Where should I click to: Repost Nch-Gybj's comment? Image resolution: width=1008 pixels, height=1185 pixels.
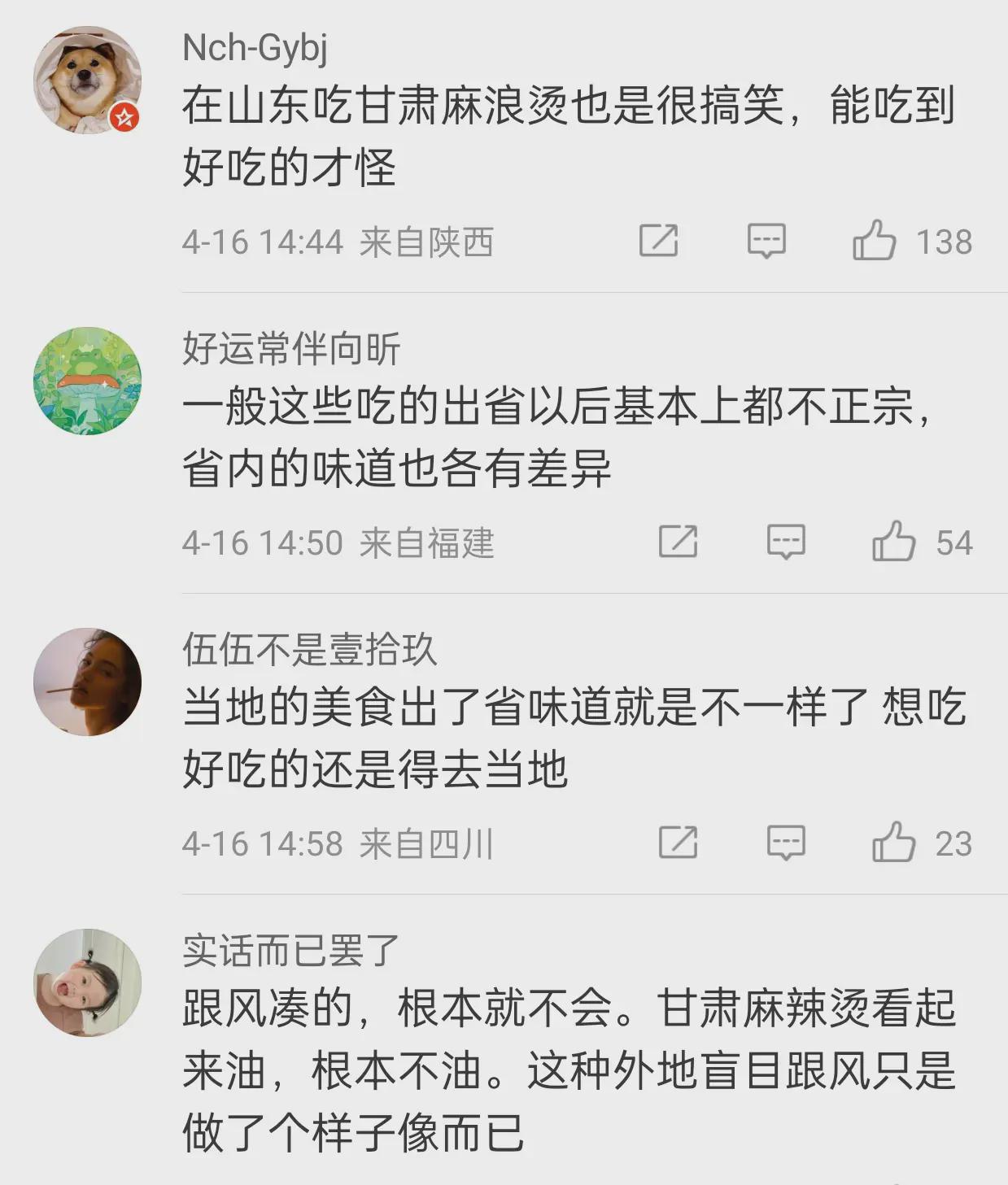pos(658,240)
